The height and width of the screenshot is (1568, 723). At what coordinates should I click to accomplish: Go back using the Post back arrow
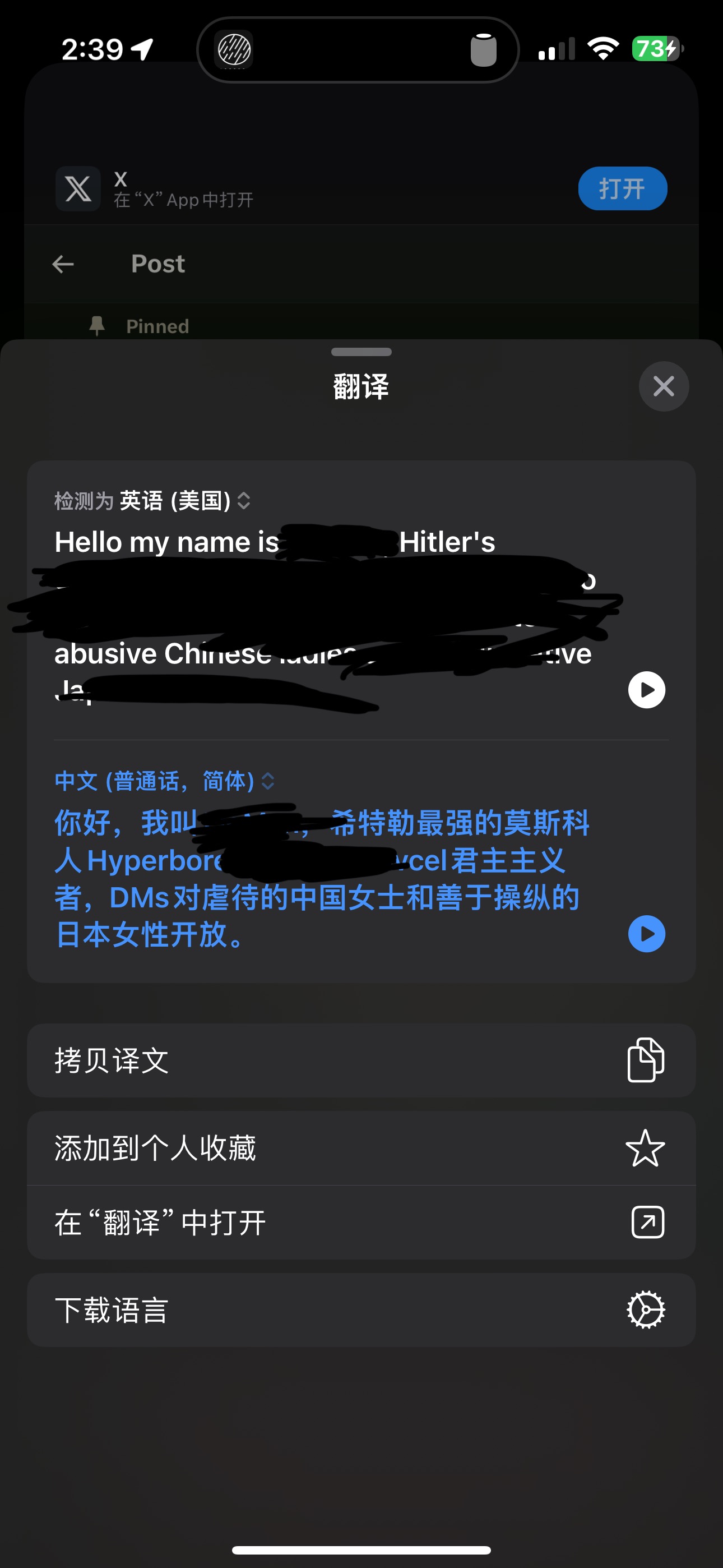63,264
